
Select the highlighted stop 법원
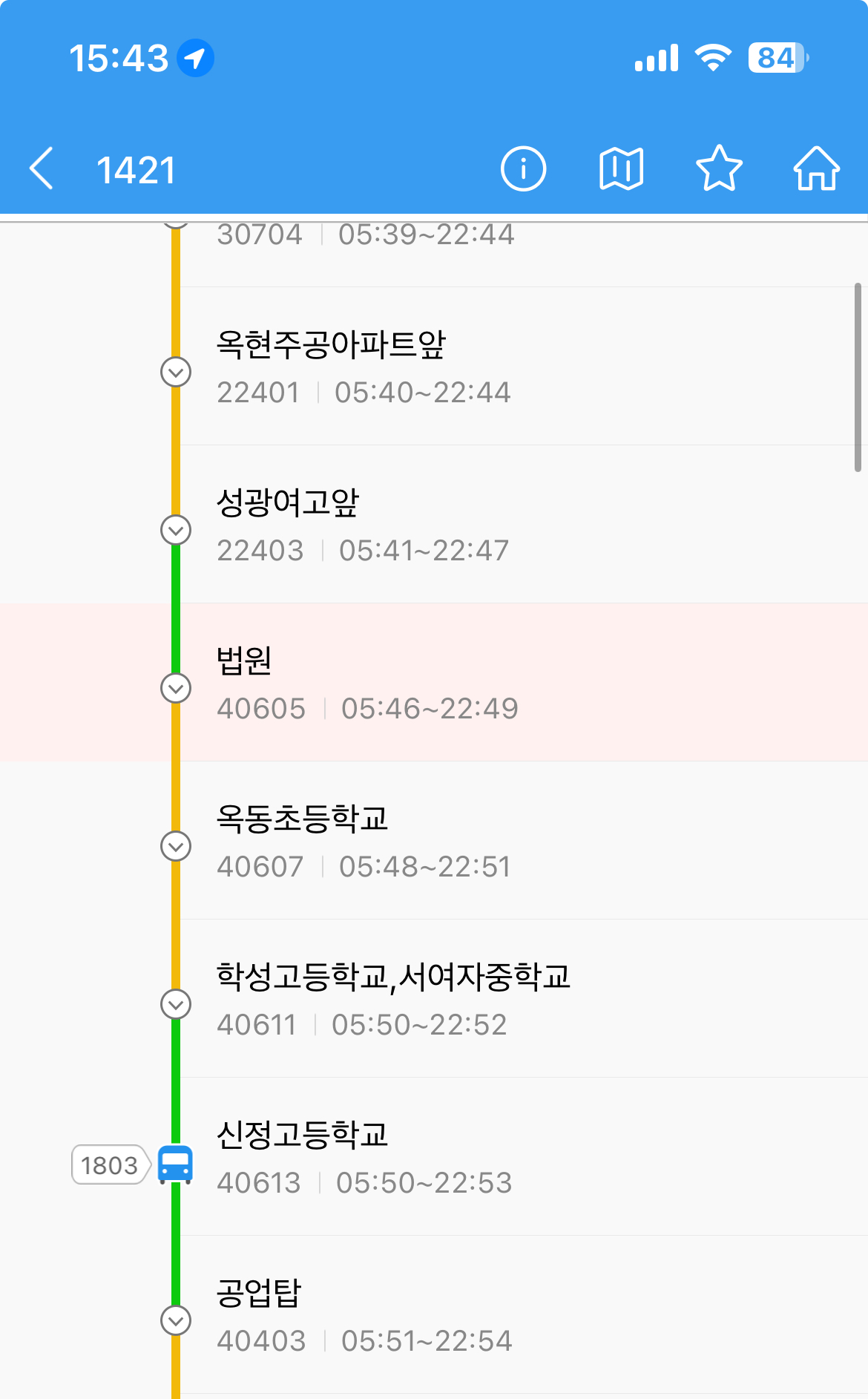pos(519,683)
